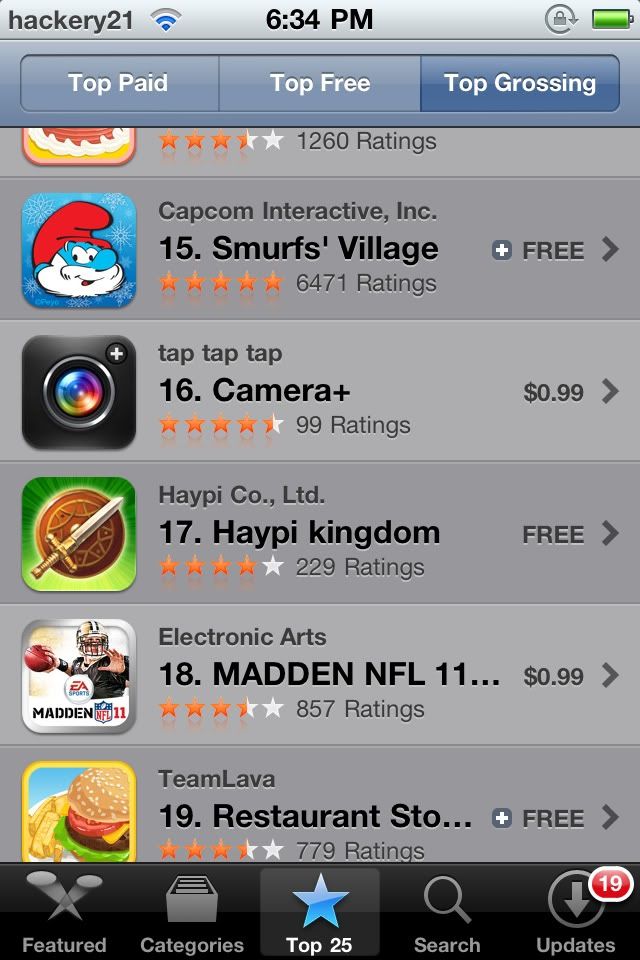Open the MADDEN NFL 11 app listing
This screenshot has height=960, width=640.
tap(320, 675)
